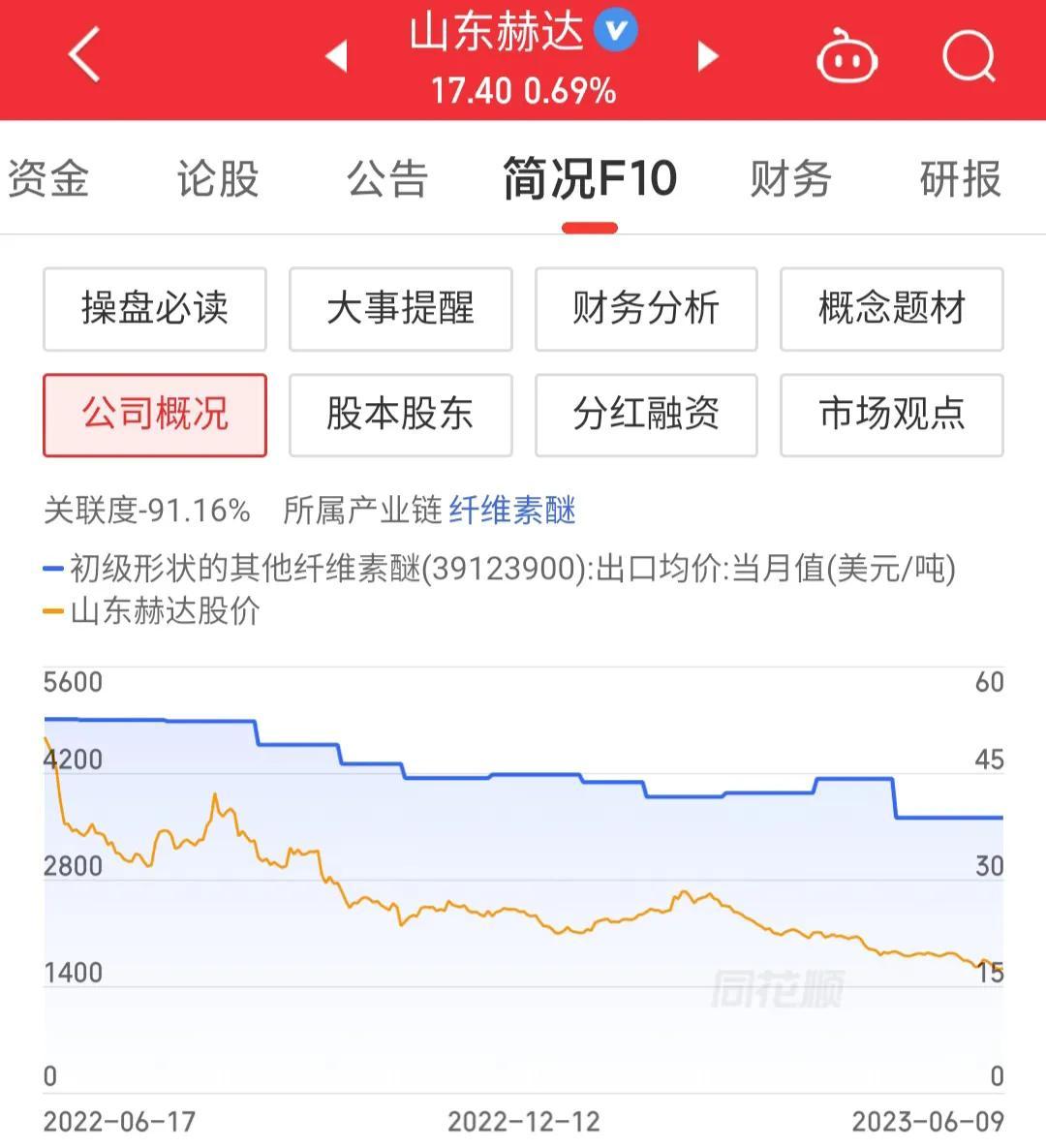Click the robot assistant icon

[x=847, y=55]
